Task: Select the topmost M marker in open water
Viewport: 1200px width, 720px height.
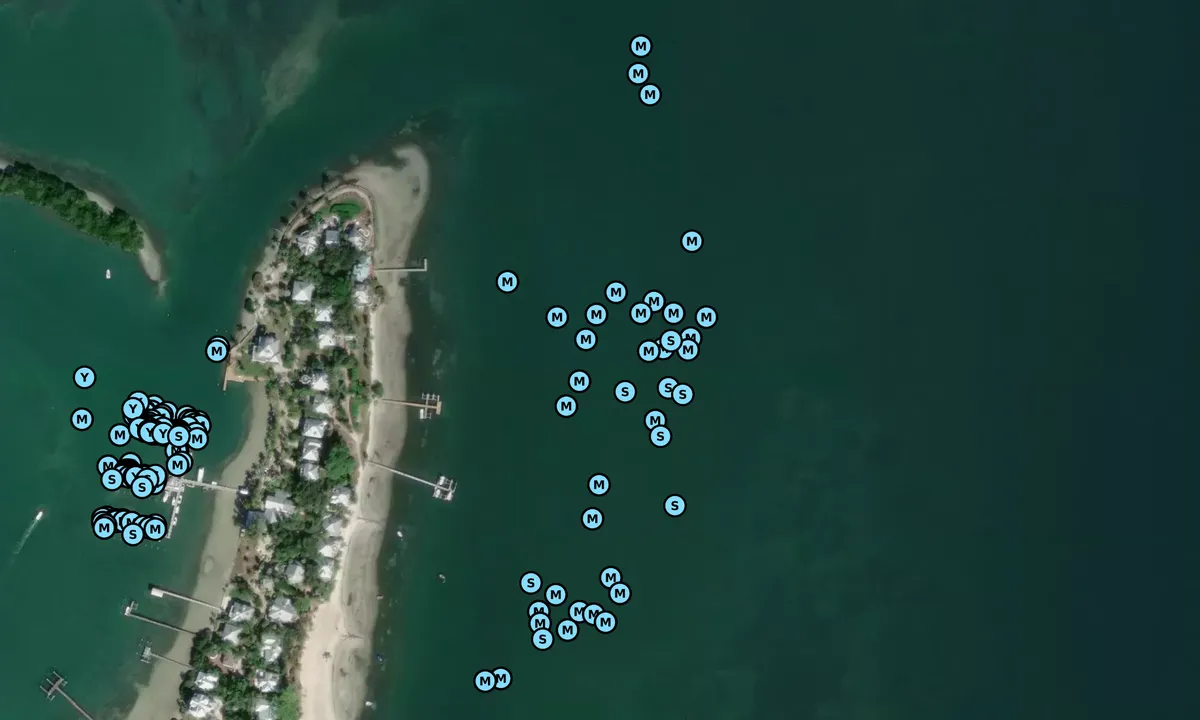Action: (641, 46)
